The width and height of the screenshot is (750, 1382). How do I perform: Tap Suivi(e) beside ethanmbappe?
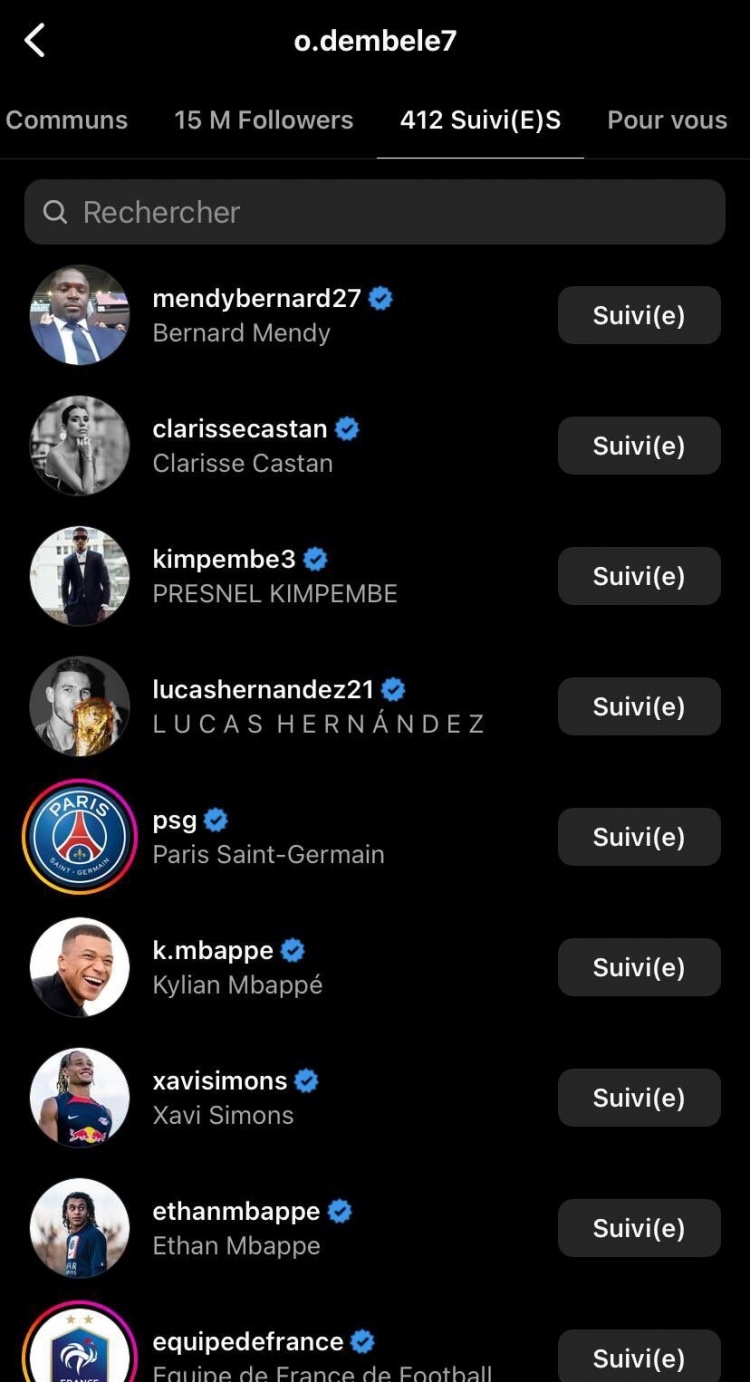tap(638, 1228)
